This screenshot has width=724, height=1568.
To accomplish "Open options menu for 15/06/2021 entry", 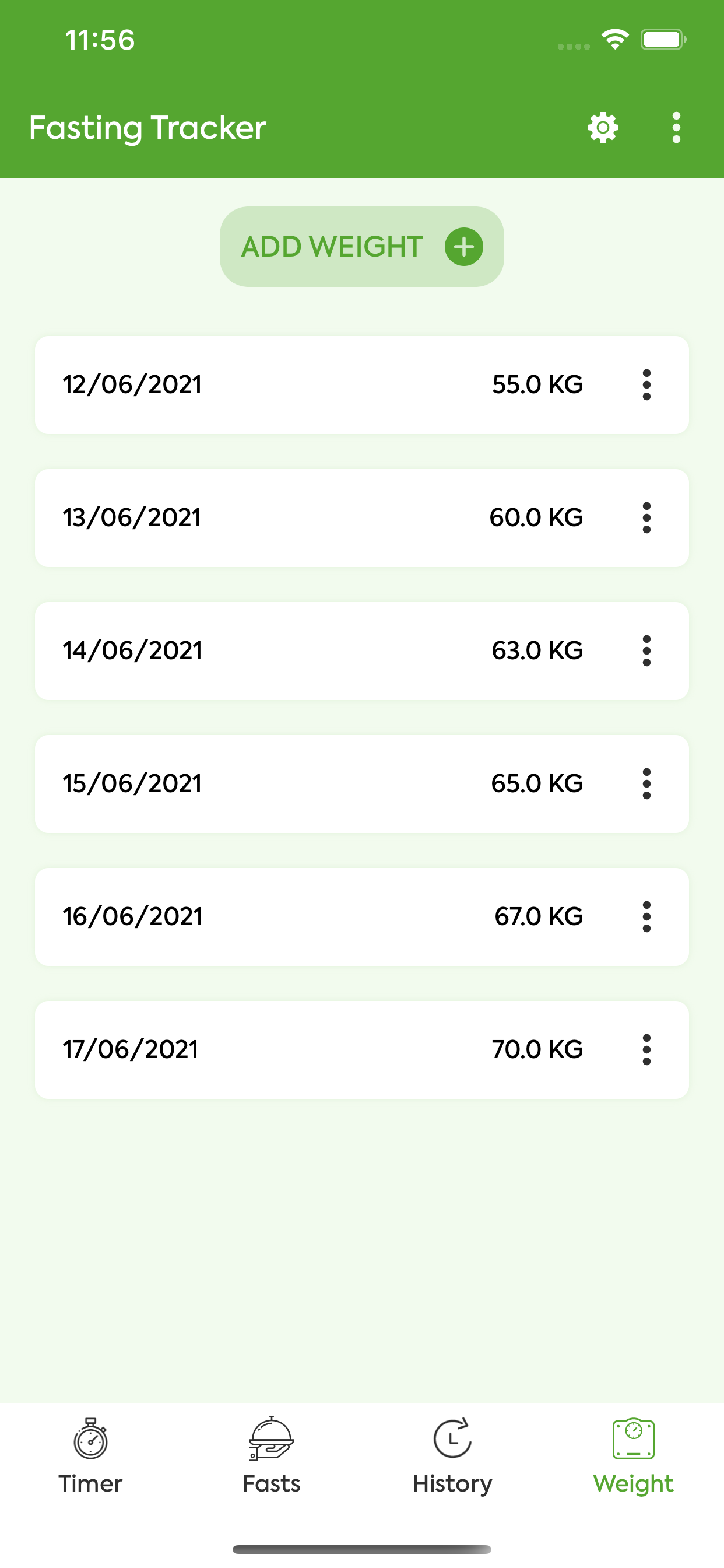I will pyautogui.click(x=646, y=783).
